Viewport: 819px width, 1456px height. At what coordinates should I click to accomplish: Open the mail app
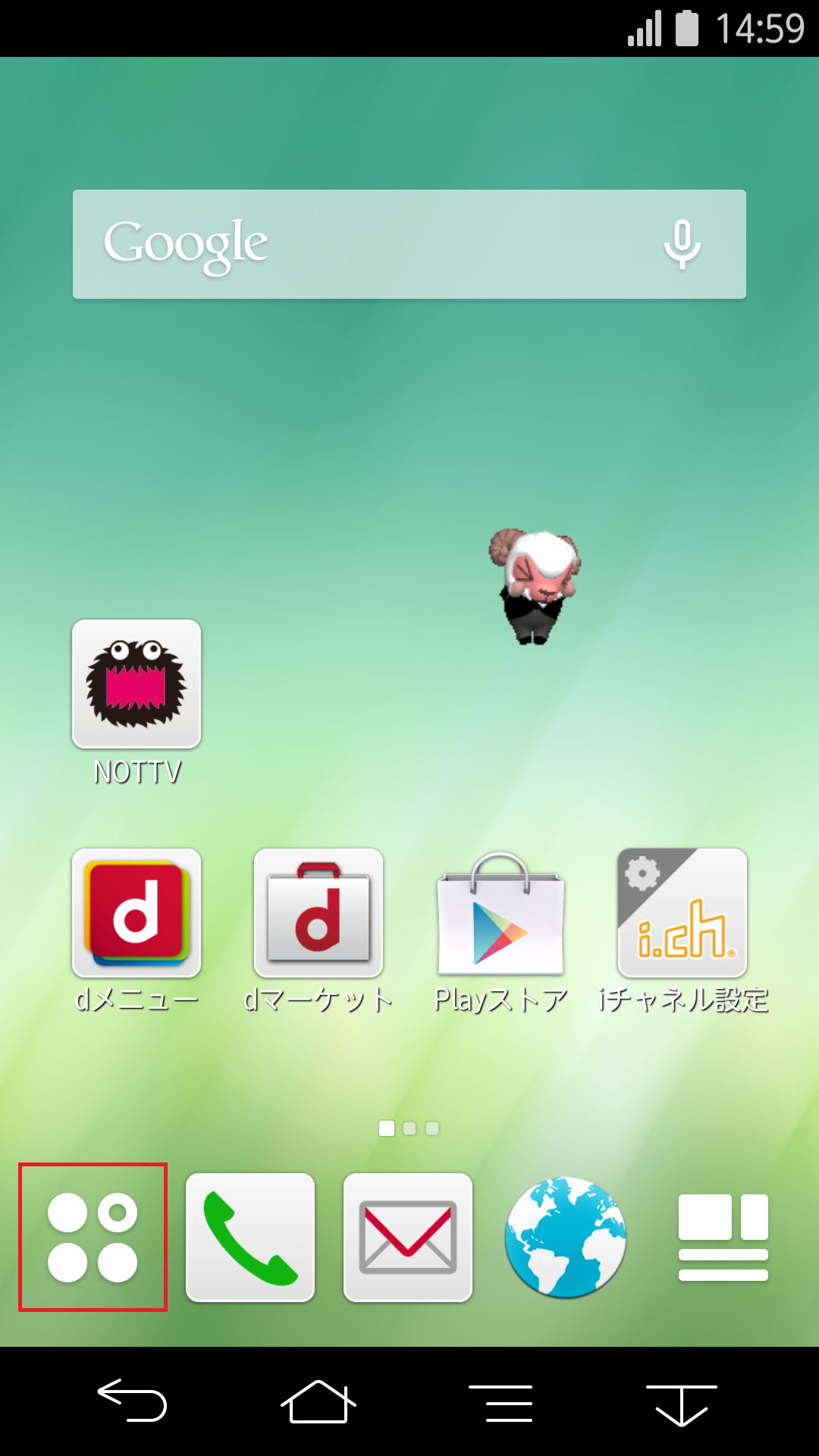coord(408,1237)
